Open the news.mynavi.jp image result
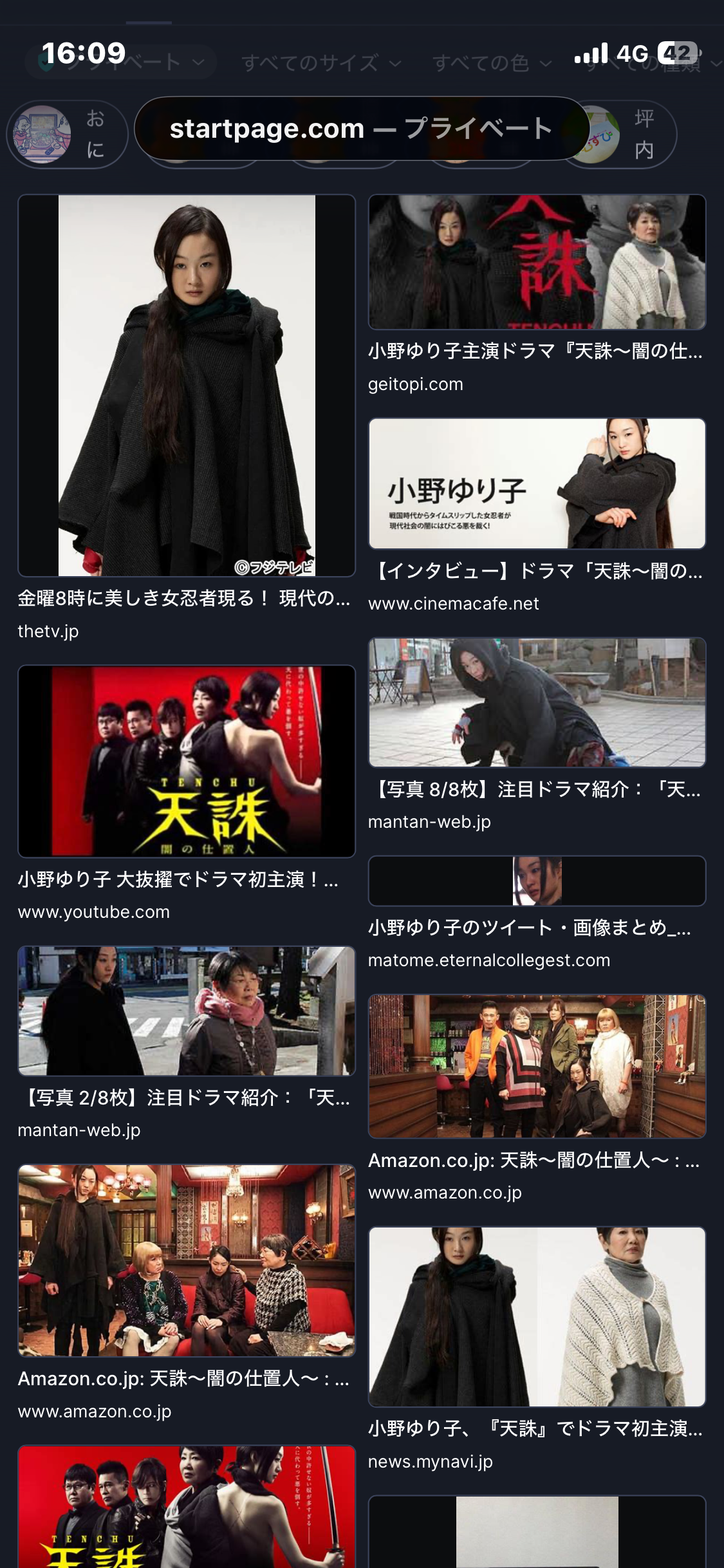Viewport: 724px width, 1568px height. tap(537, 1317)
